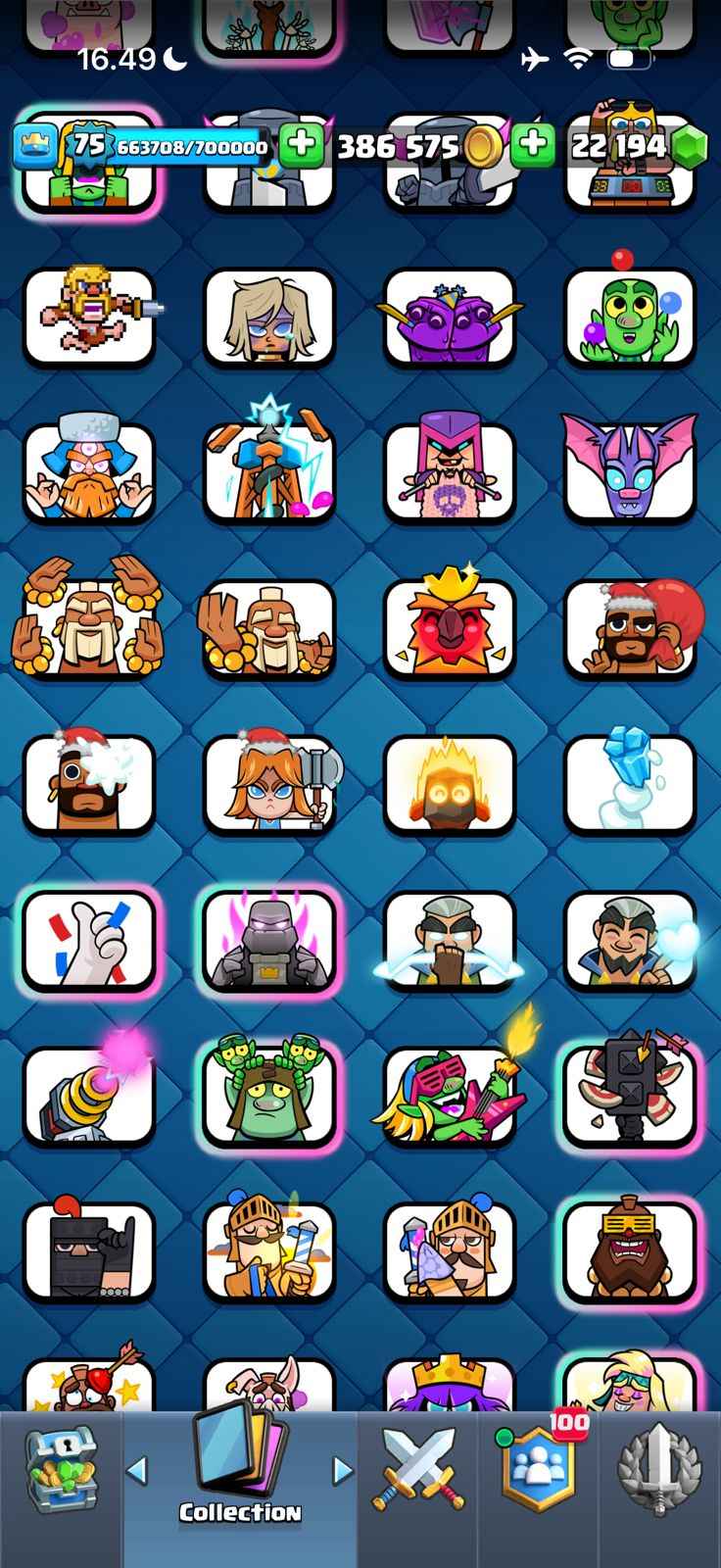Open the Shop chest tab
721x1568 pixels.
point(61,1468)
